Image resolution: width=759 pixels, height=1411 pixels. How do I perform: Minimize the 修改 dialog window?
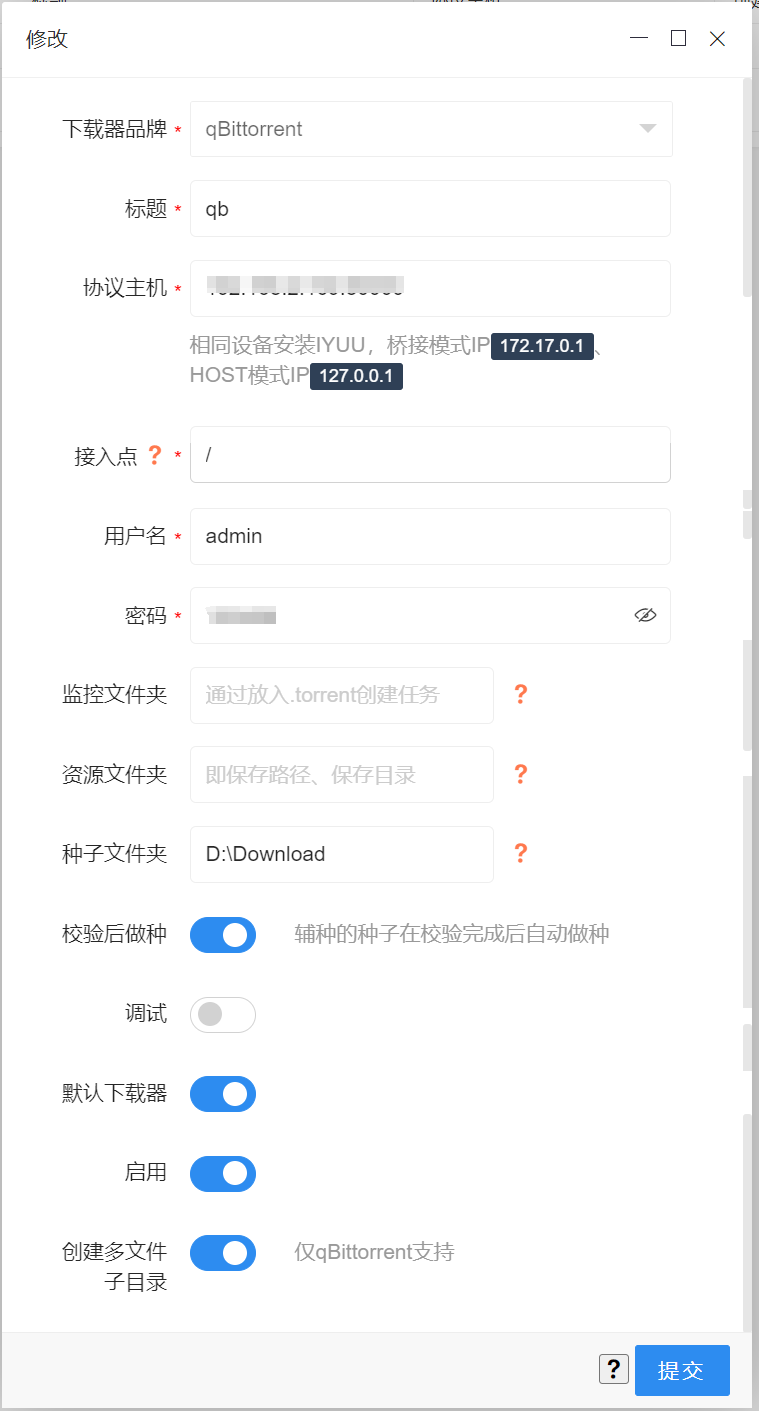[640, 38]
